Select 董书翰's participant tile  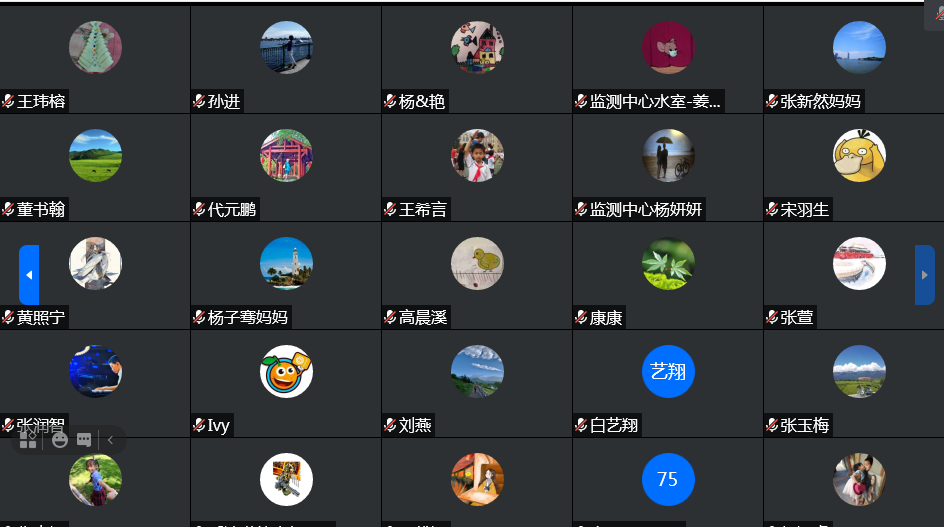coord(95,166)
